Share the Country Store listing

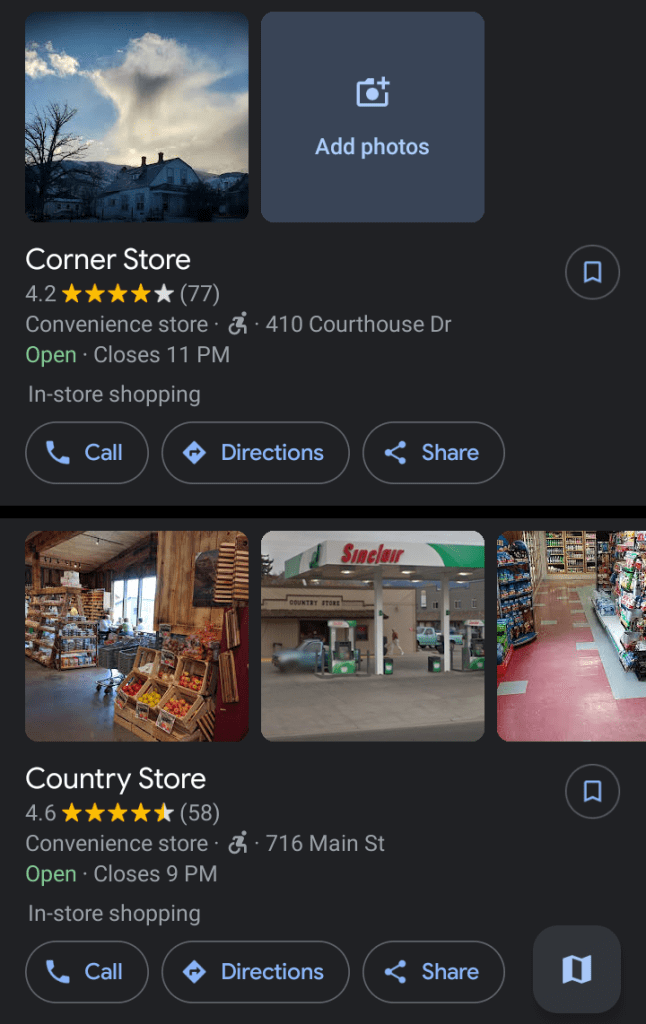(433, 972)
